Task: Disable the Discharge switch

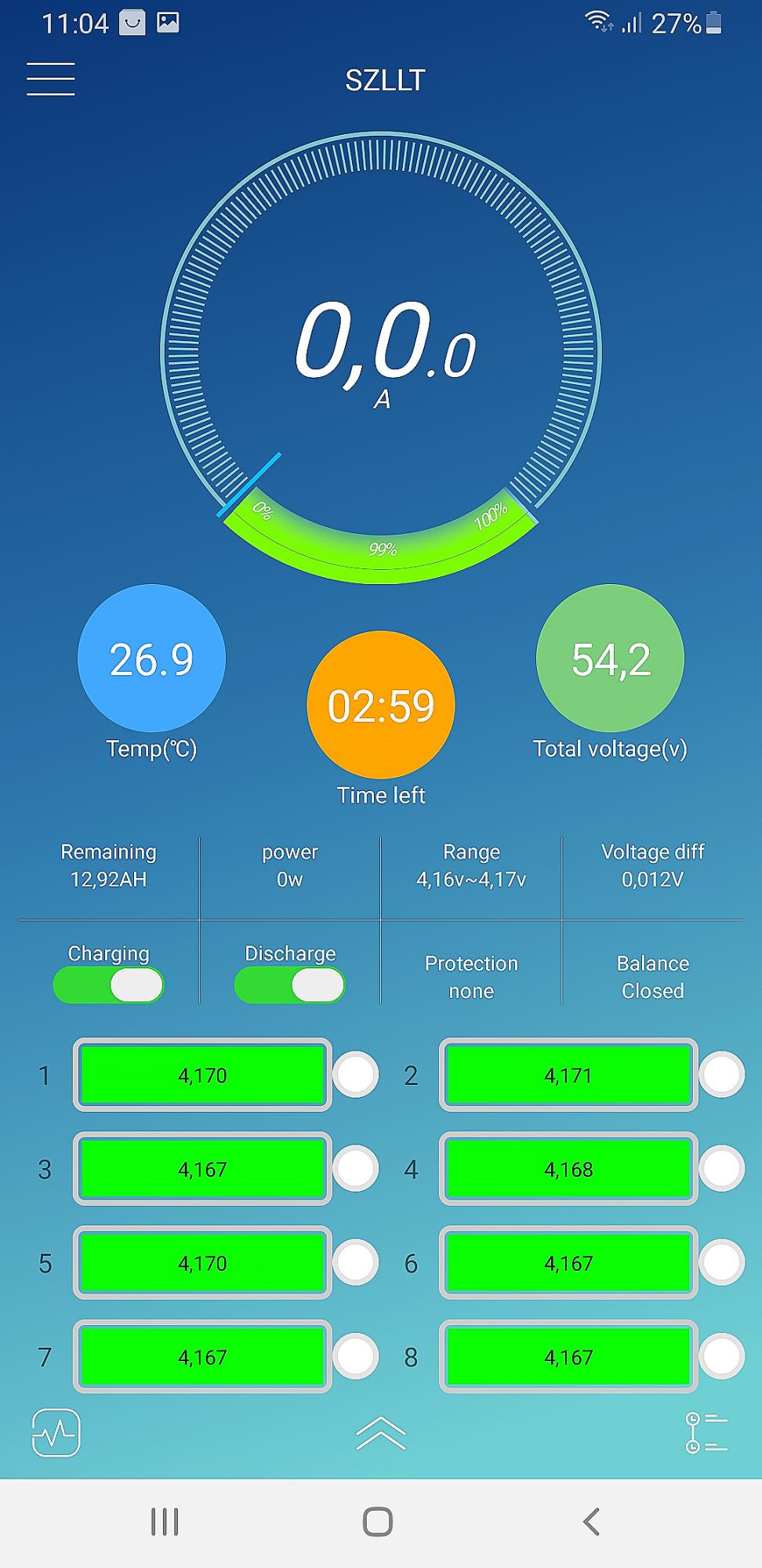Action: coord(289,985)
